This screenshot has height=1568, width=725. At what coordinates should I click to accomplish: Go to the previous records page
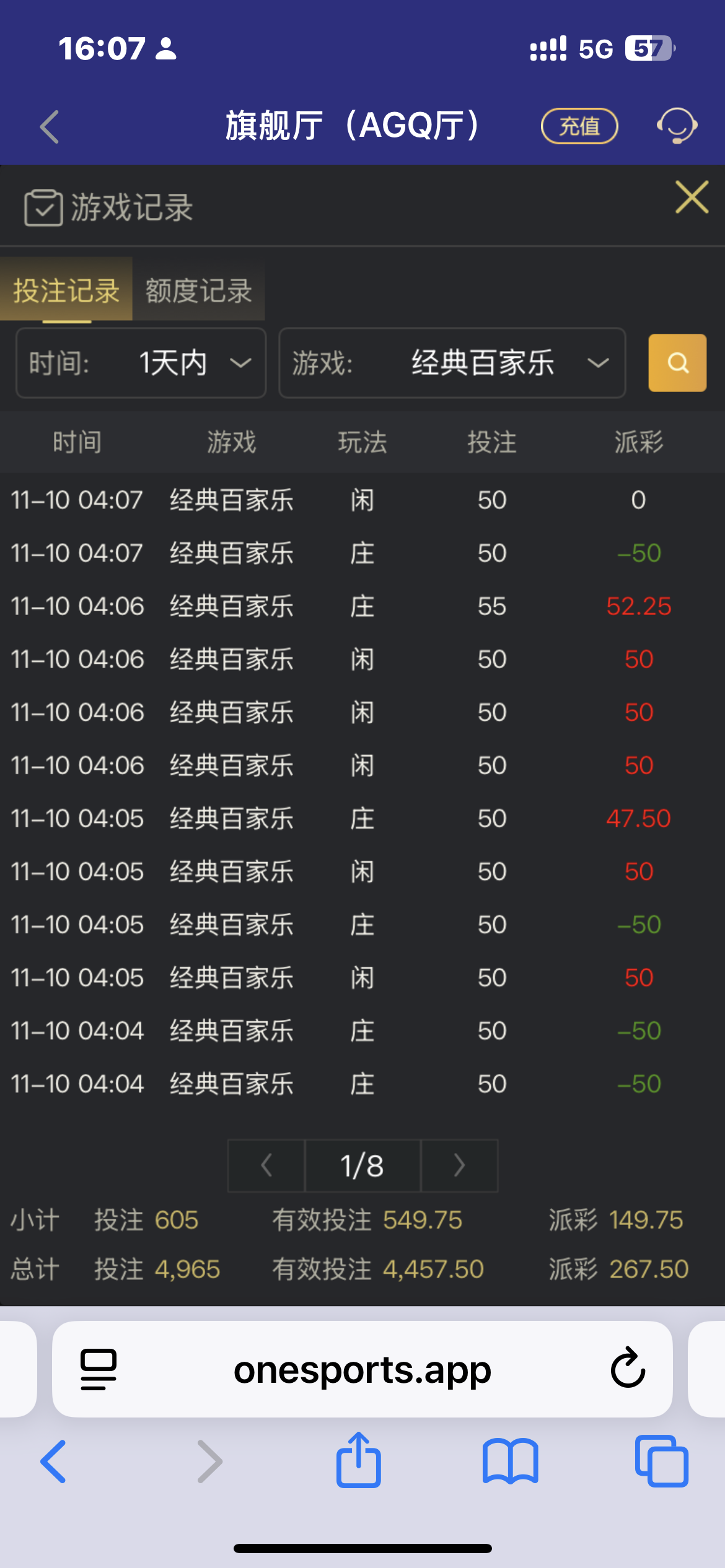266,1165
